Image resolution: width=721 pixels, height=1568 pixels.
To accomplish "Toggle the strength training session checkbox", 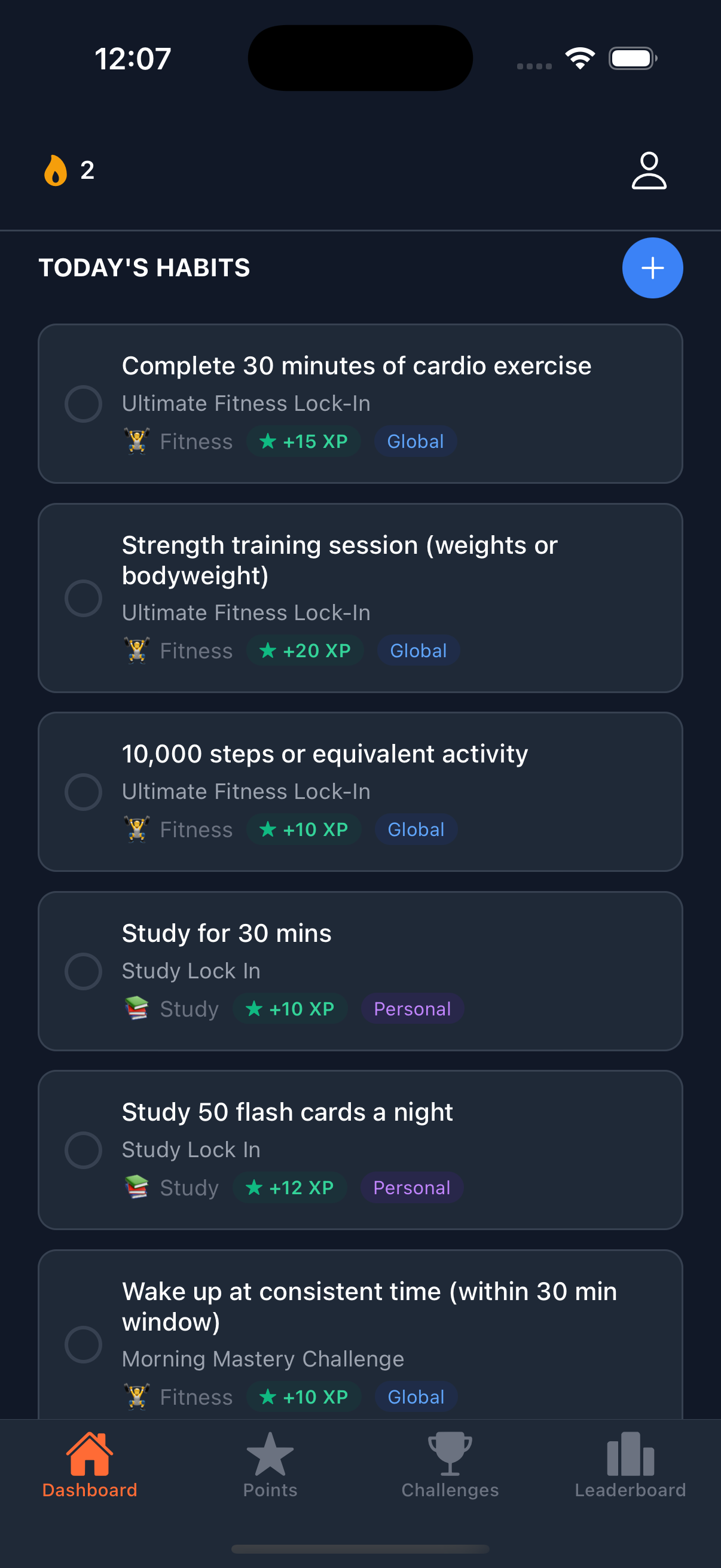I will click(x=83, y=598).
